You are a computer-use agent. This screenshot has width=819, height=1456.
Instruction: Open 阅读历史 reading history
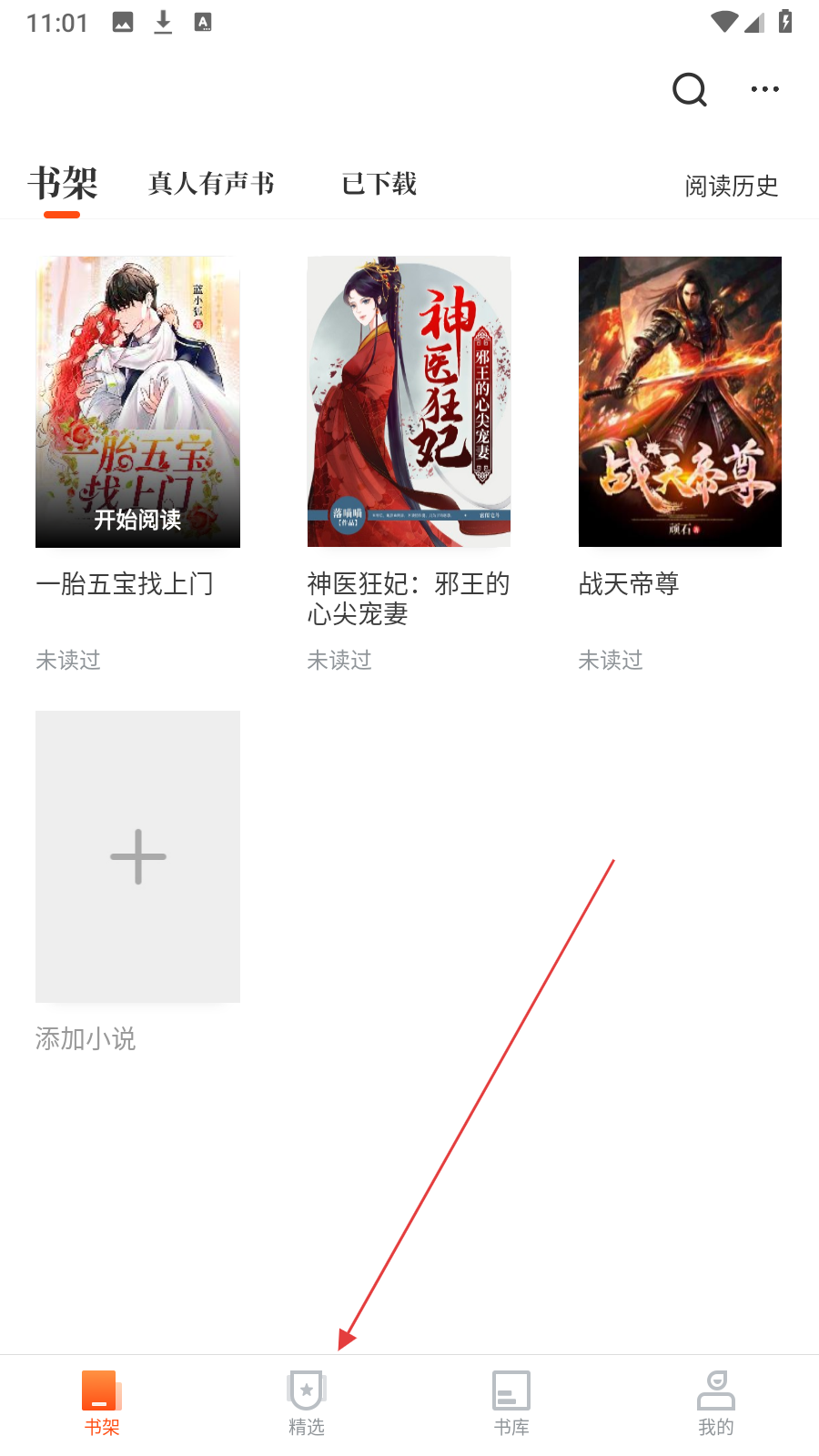point(731,186)
